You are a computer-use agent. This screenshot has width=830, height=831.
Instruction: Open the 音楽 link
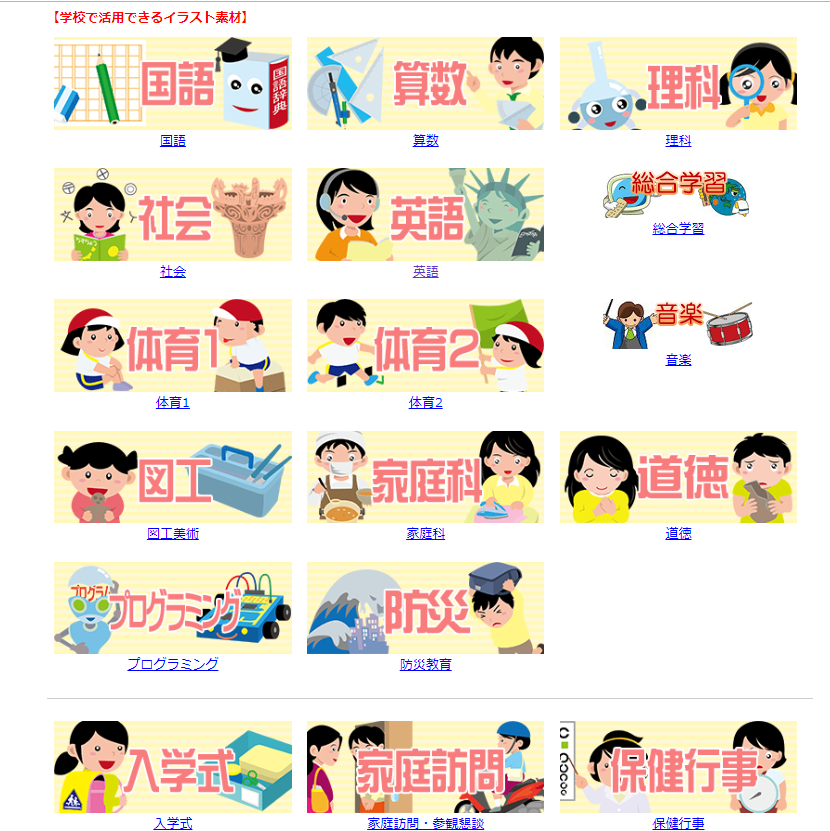[678, 360]
